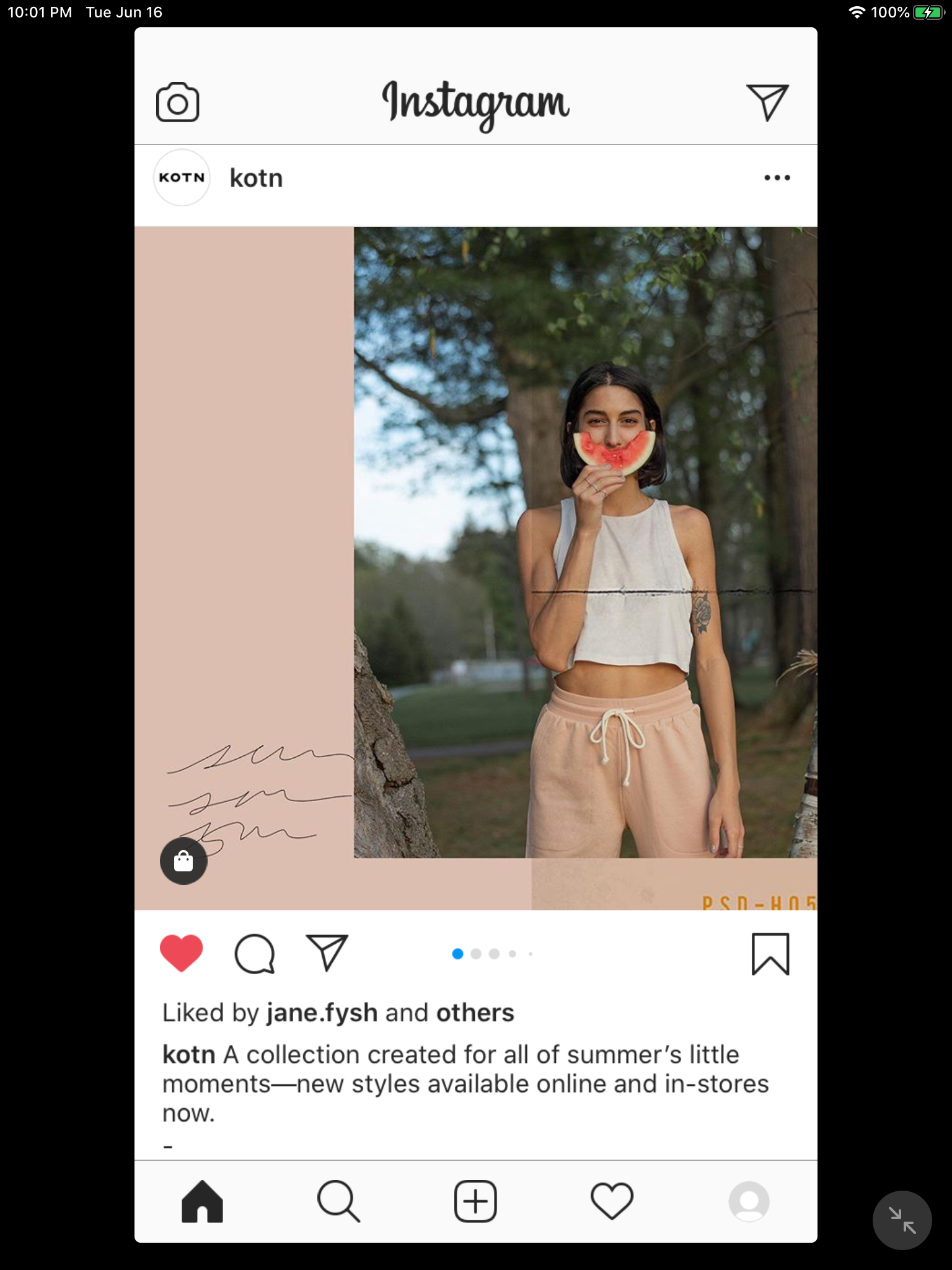The height and width of the screenshot is (1270, 952).
Task: Unlike the kotn post
Action: [182, 953]
